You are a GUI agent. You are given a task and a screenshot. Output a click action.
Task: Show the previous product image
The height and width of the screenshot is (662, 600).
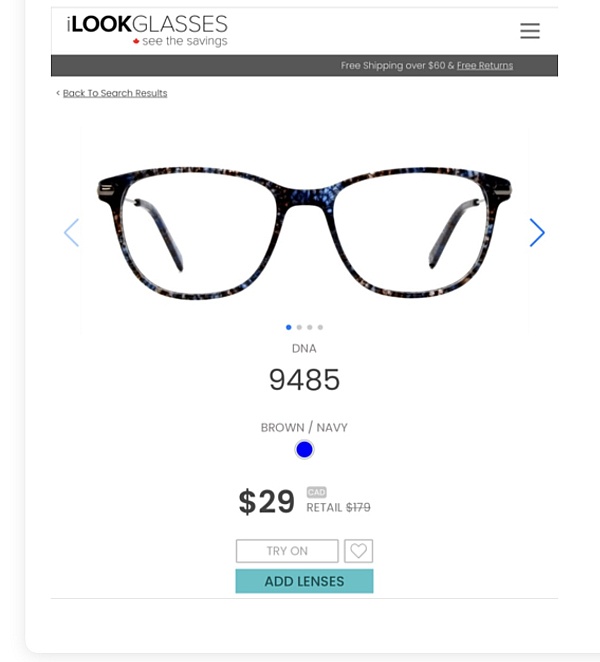[x=71, y=233]
